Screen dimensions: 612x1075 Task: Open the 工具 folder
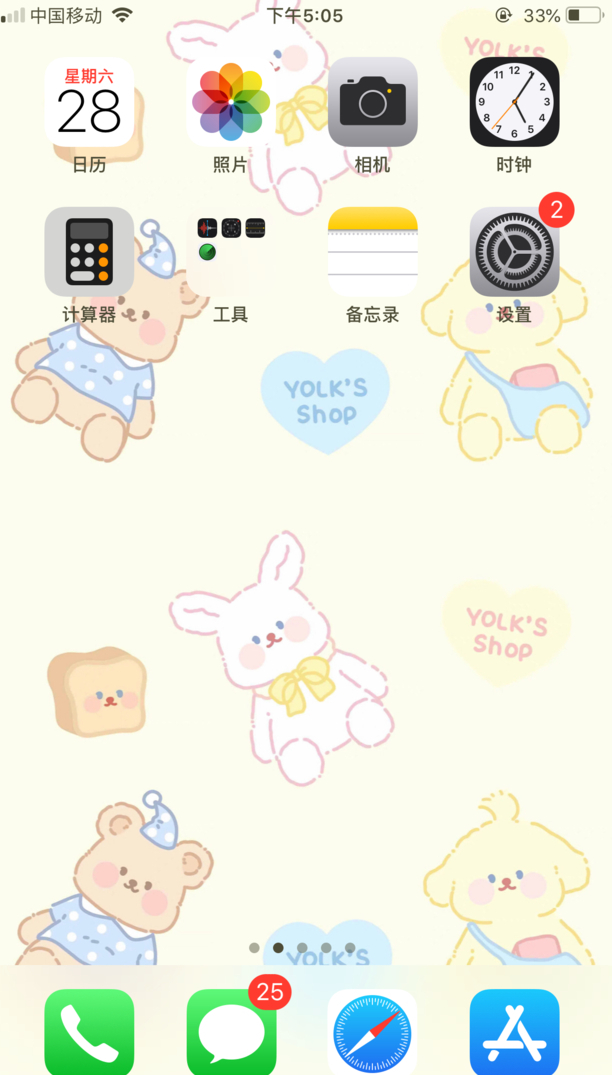point(231,252)
